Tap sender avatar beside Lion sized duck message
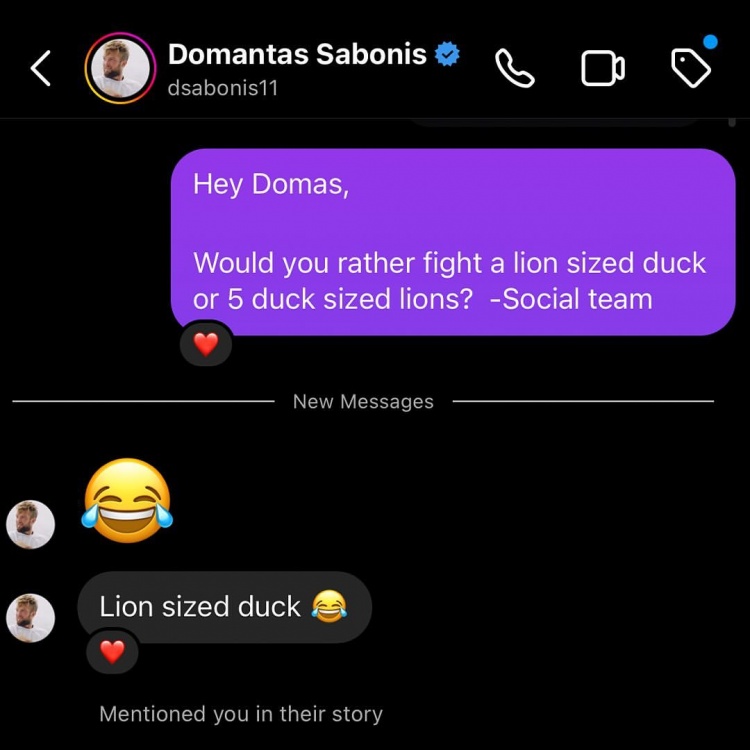Image resolution: width=750 pixels, height=750 pixels. tap(31, 617)
